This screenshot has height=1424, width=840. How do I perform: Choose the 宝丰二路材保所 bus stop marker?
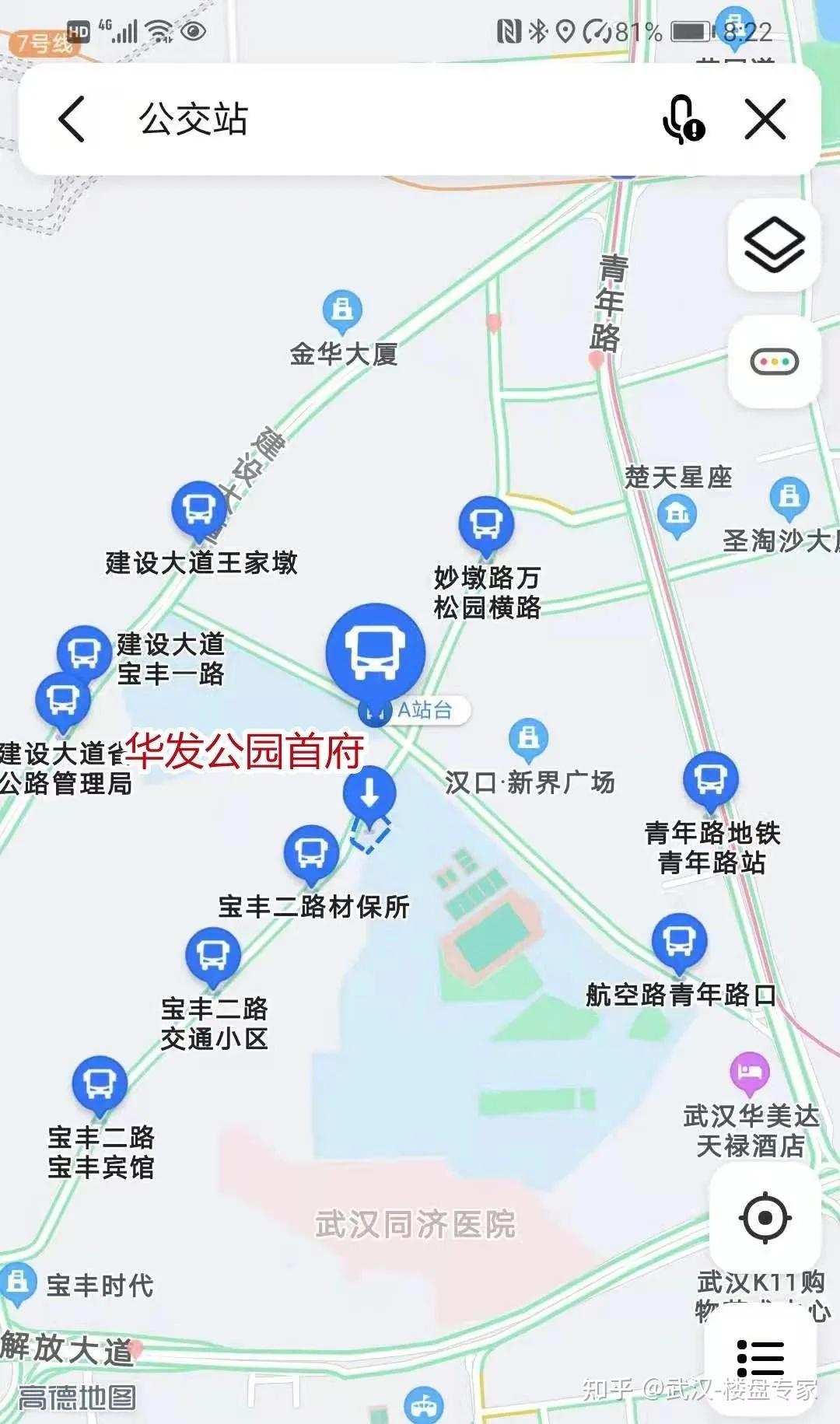pos(311,852)
